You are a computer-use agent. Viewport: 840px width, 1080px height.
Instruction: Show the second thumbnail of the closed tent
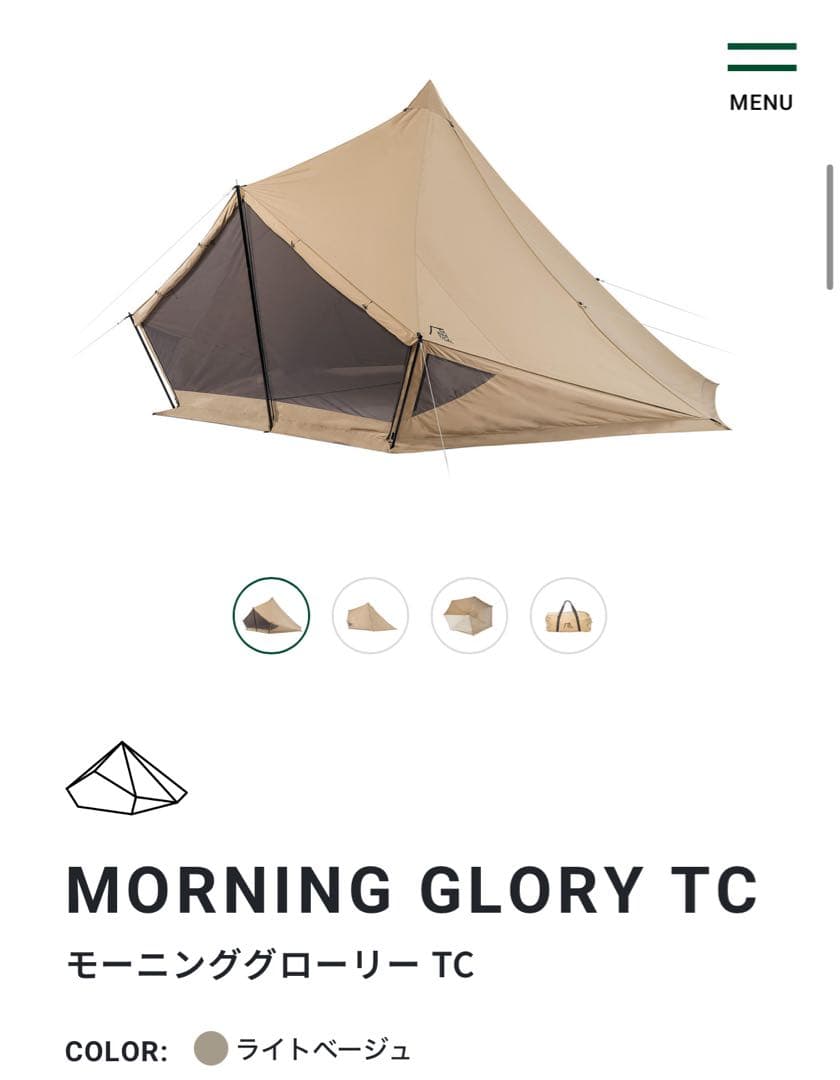tap(370, 616)
